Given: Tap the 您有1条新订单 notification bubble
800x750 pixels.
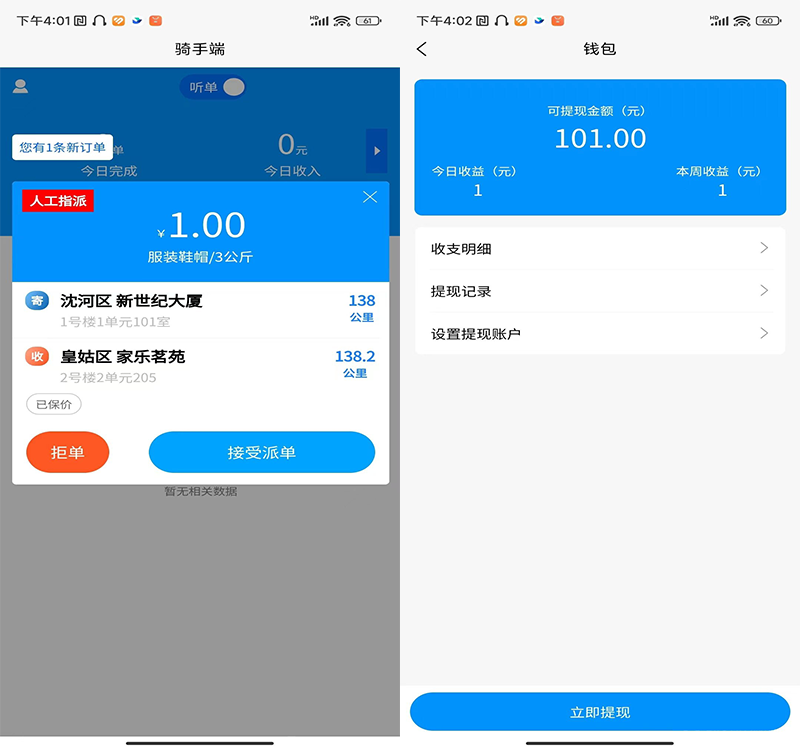Looking at the screenshot, I should point(62,147).
